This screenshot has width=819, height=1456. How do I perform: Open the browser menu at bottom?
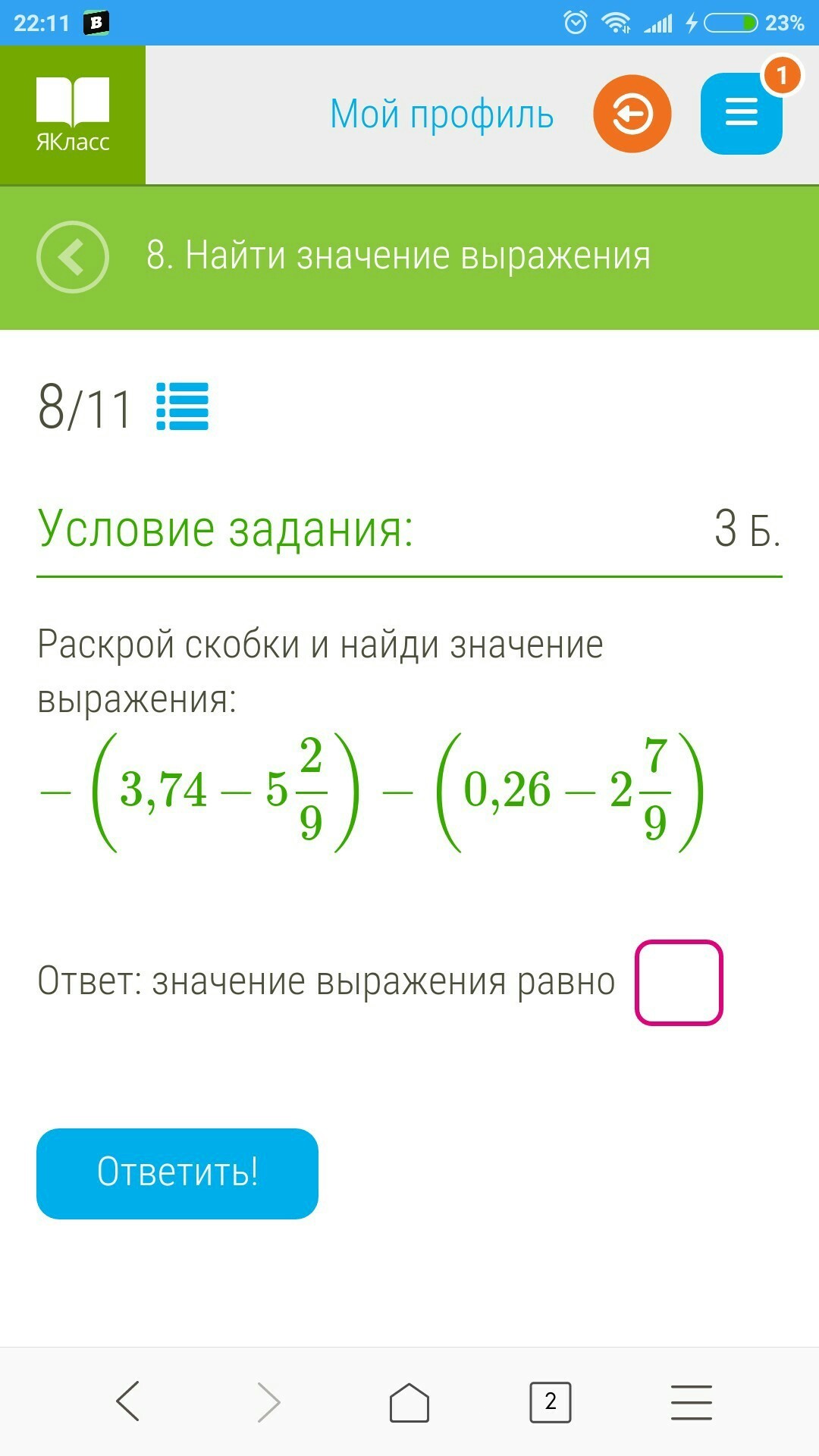(692, 1401)
